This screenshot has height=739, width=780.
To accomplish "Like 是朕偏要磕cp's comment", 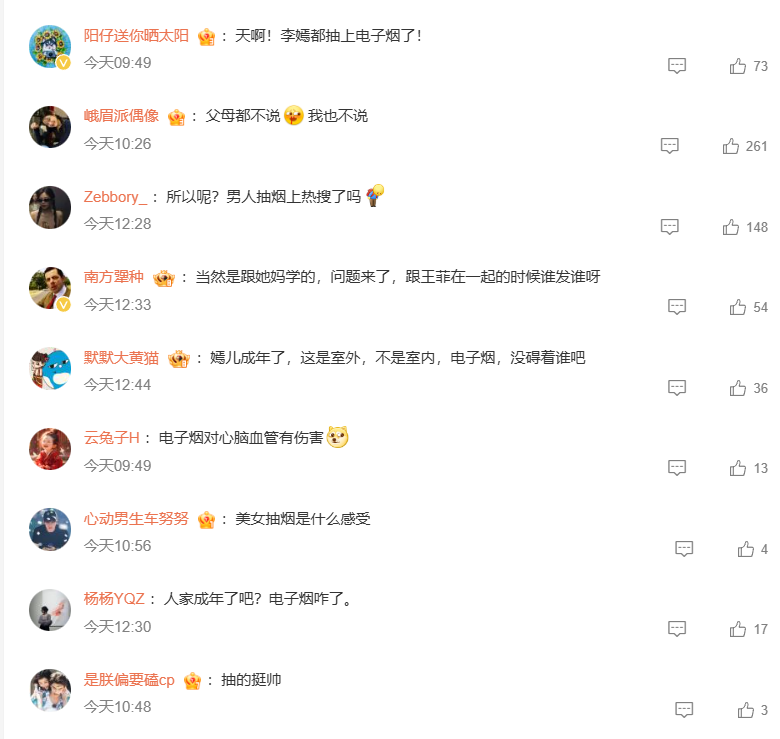I will 745,710.
